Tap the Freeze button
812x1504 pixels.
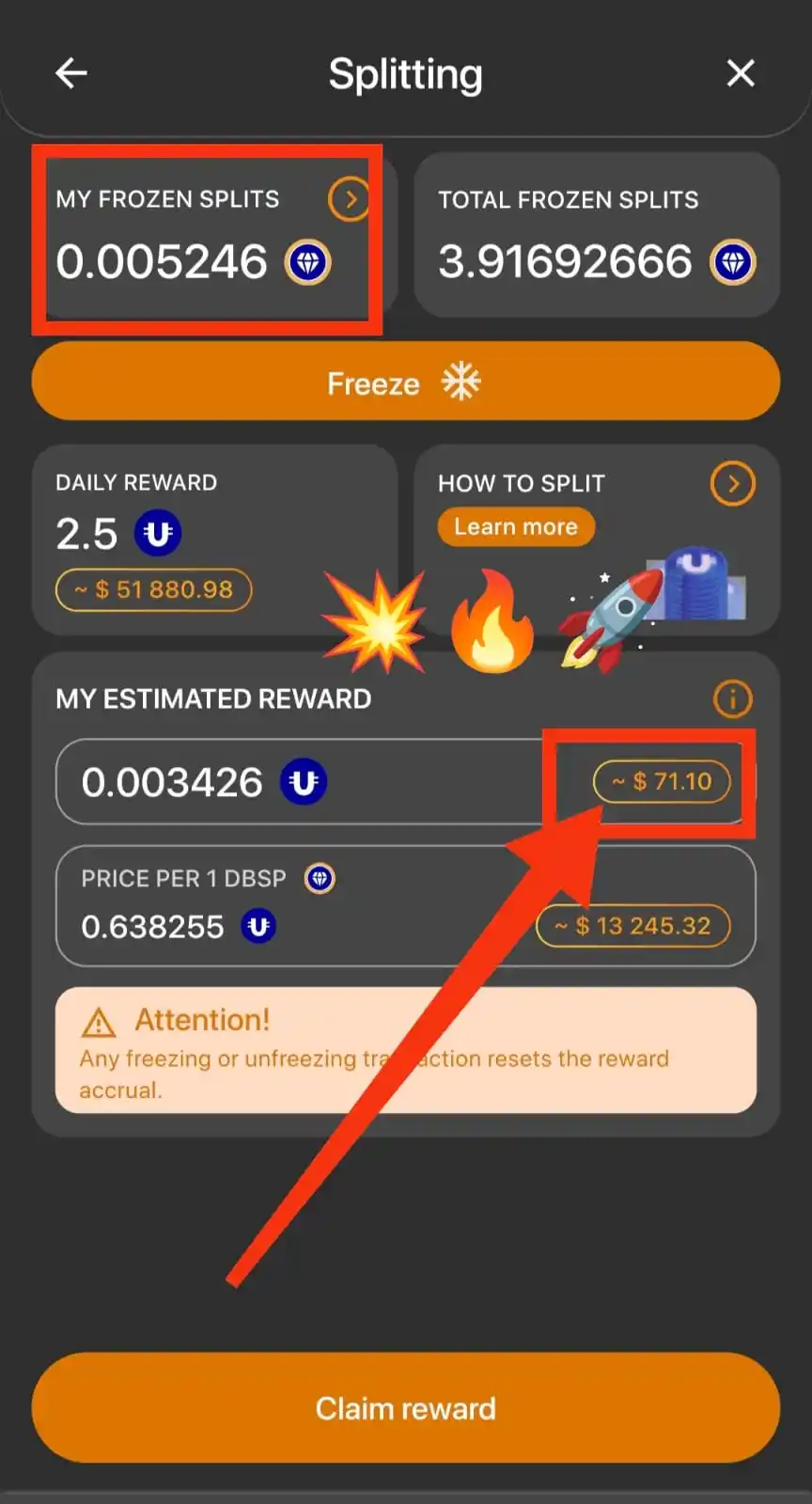pyautogui.click(x=405, y=382)
